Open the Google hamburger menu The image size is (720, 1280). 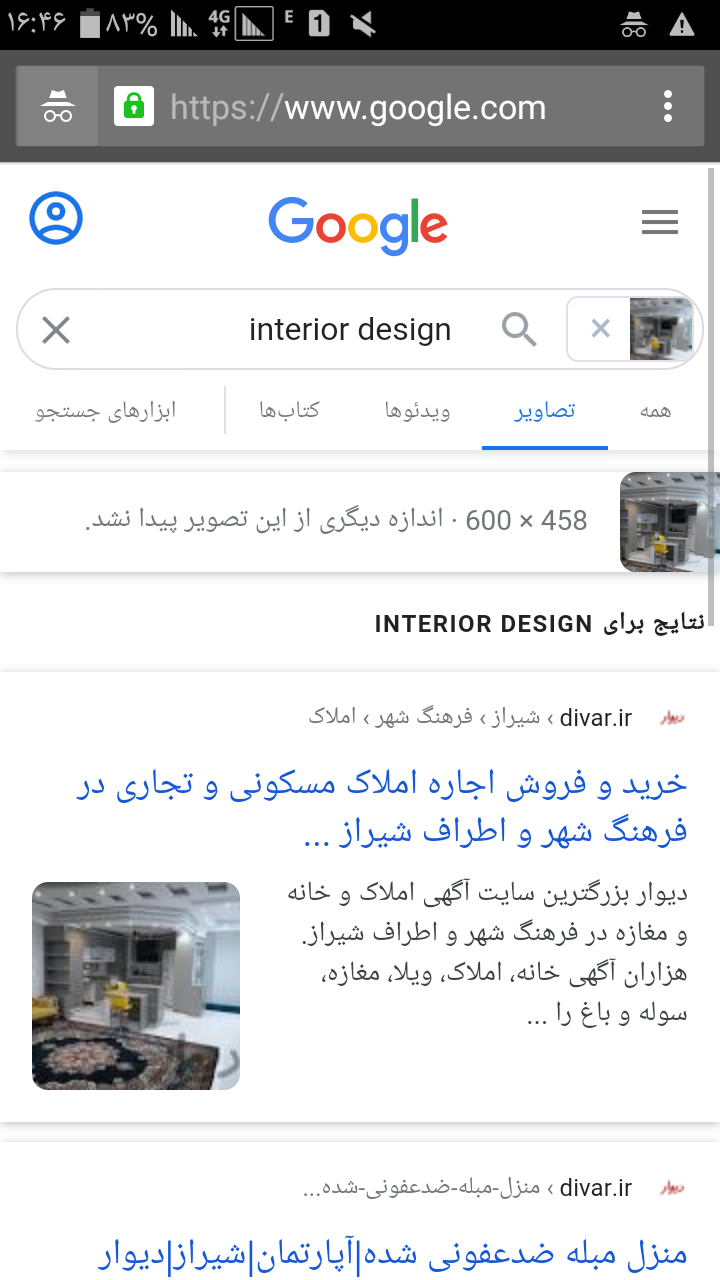pos(660,222)
